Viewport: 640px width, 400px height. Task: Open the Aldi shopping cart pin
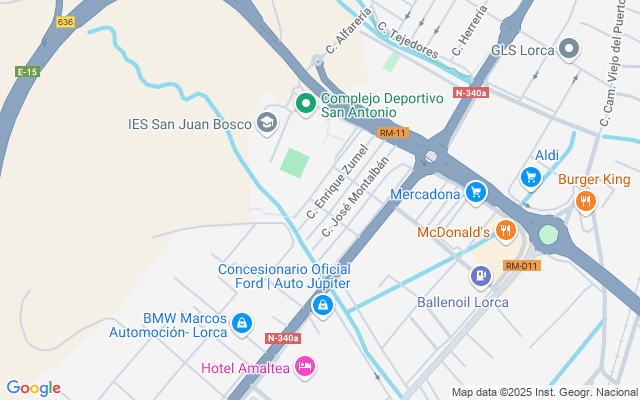point(531,177)
